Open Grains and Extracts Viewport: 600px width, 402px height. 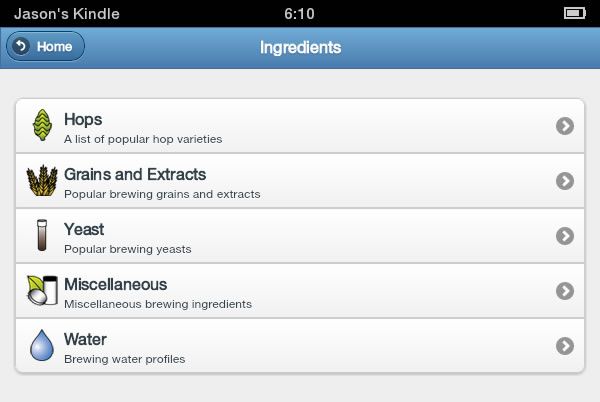(300, 181)
